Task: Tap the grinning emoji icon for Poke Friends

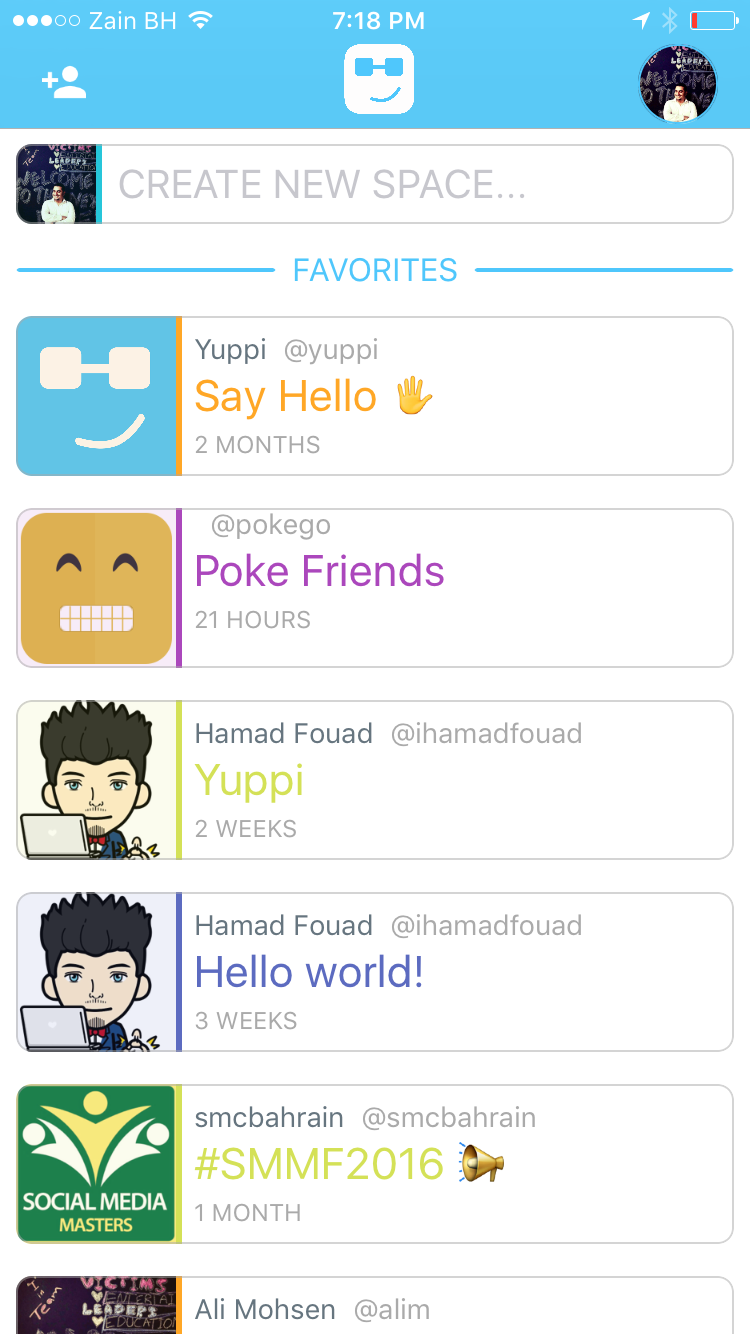Action: [x=95, y=587]
